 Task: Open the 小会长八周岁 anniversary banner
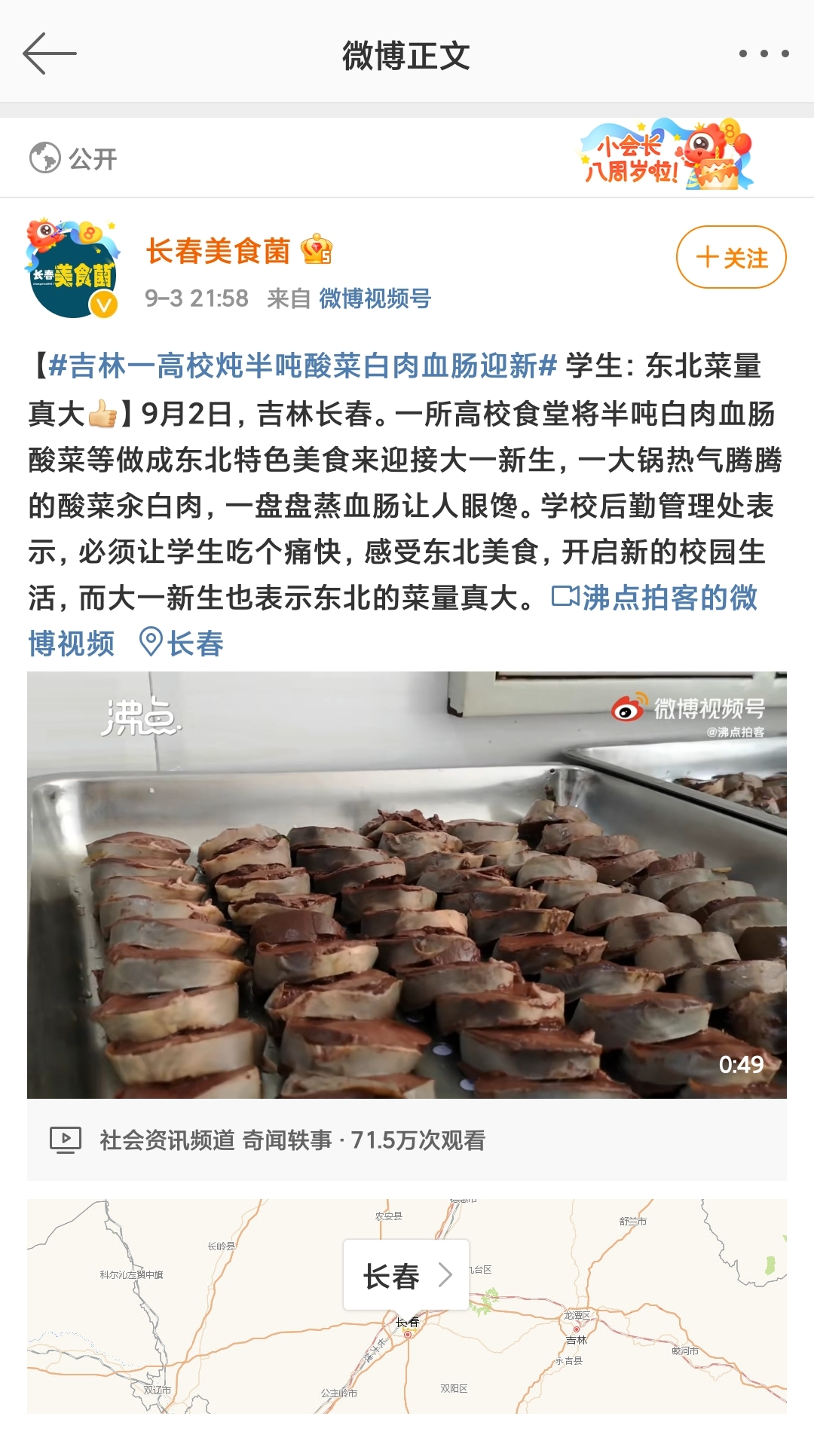666,156
